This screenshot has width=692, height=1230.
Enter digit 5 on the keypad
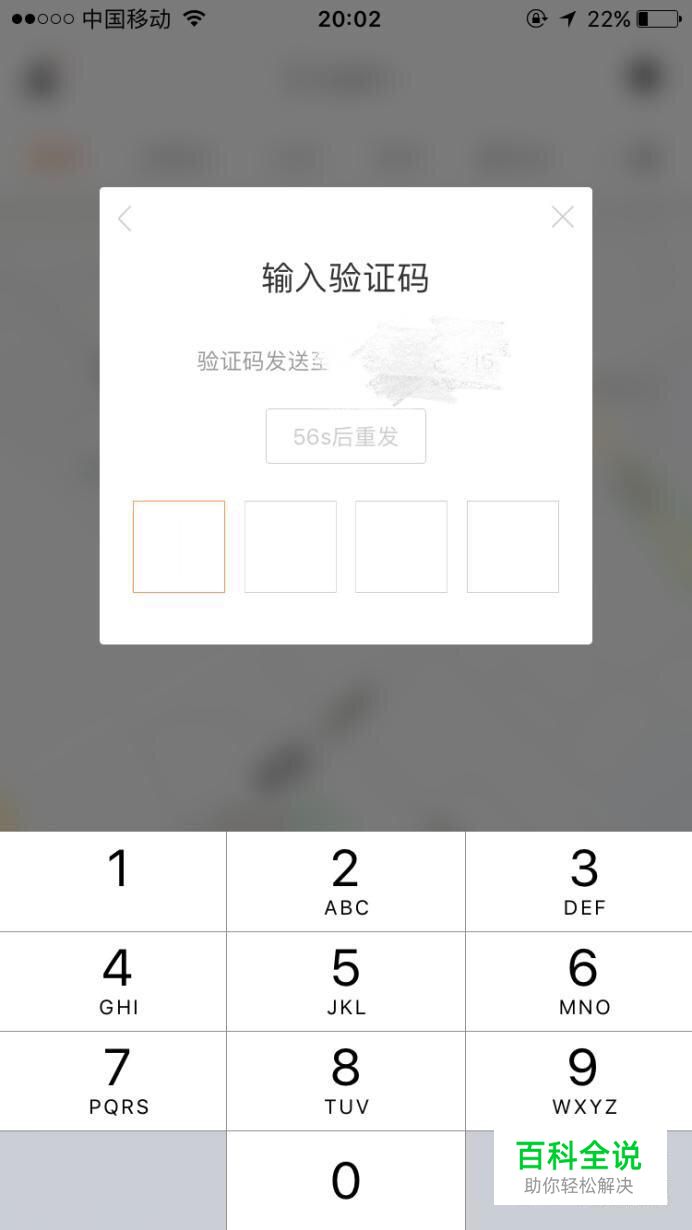(x=346, y=981)
